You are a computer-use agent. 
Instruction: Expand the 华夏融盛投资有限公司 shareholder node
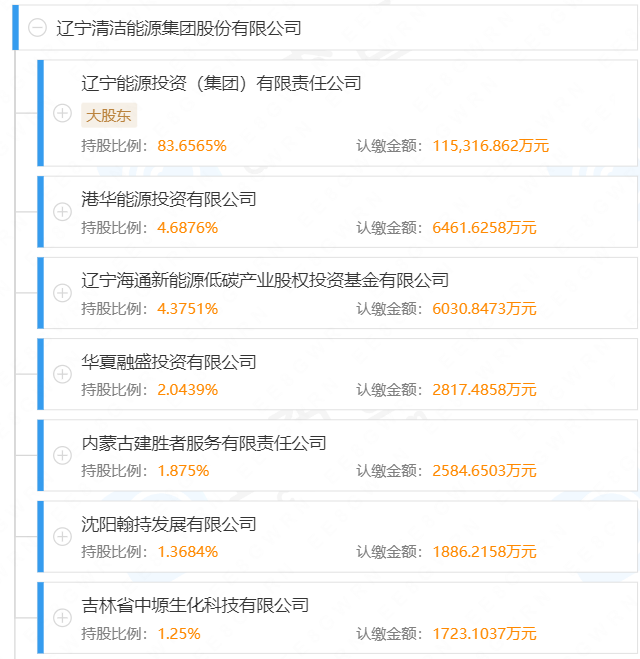(62, 374)
